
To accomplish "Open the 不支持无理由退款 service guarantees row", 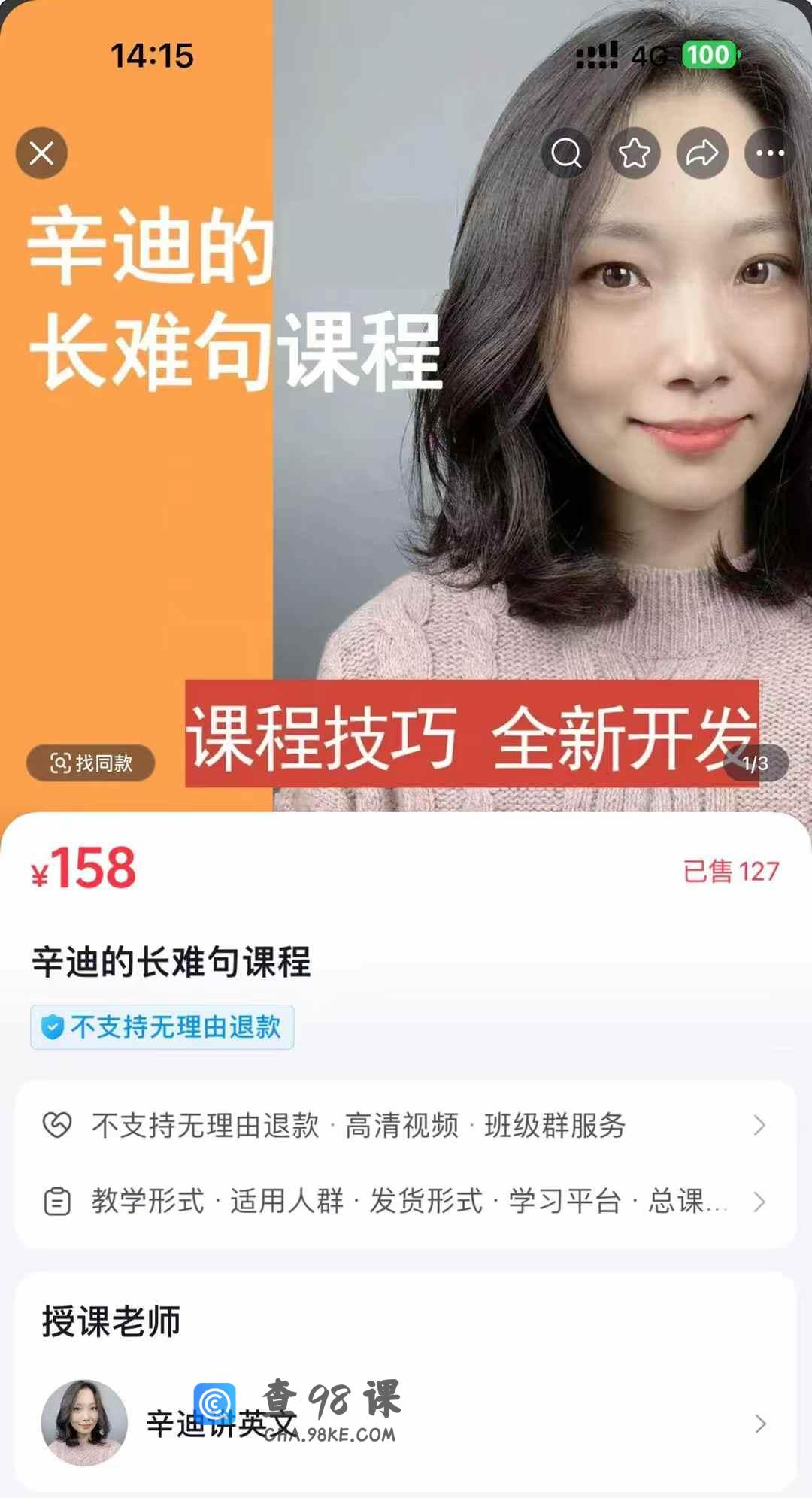I will click(406, 1126).
